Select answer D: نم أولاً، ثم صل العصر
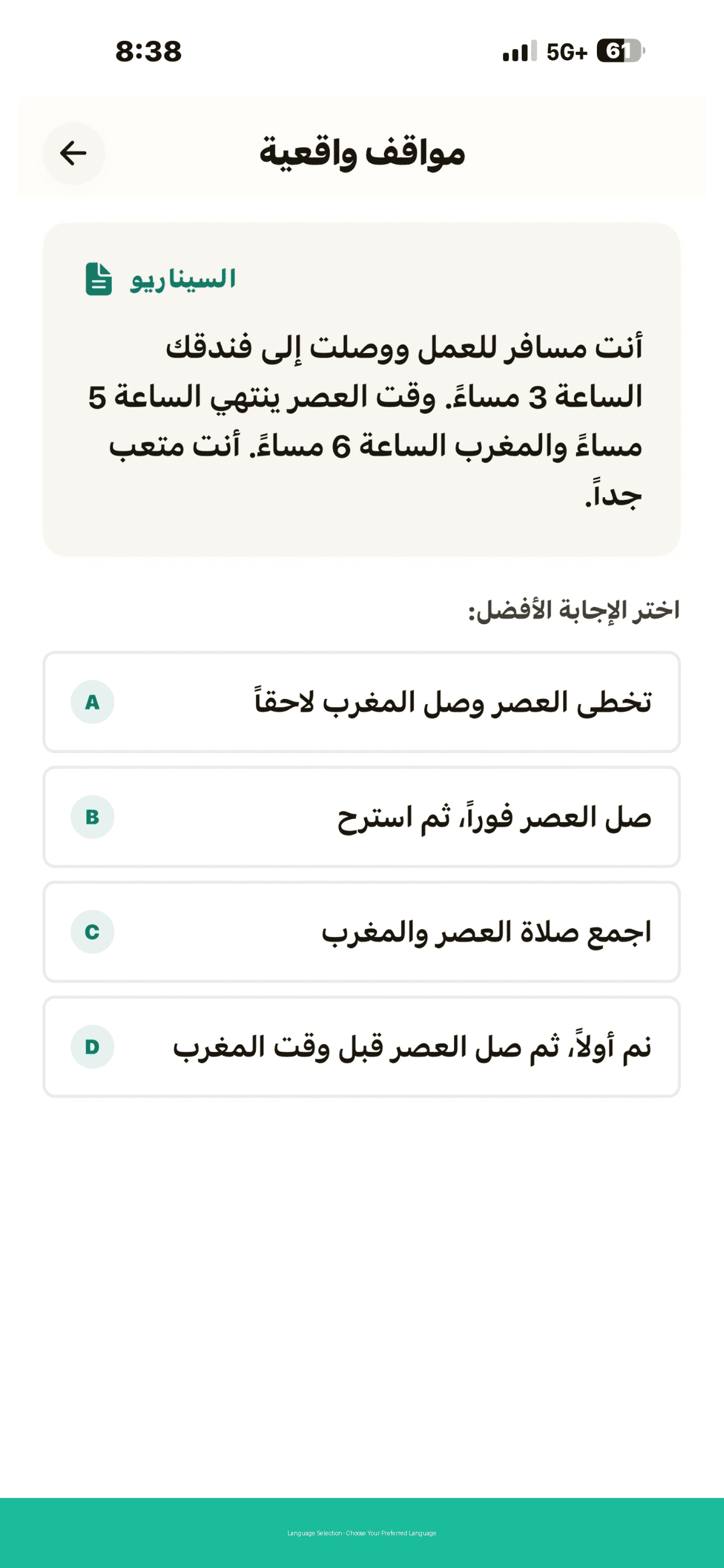Image resolution: width=724 pixels, height=1568 pixels. [x=361, y=1047]
